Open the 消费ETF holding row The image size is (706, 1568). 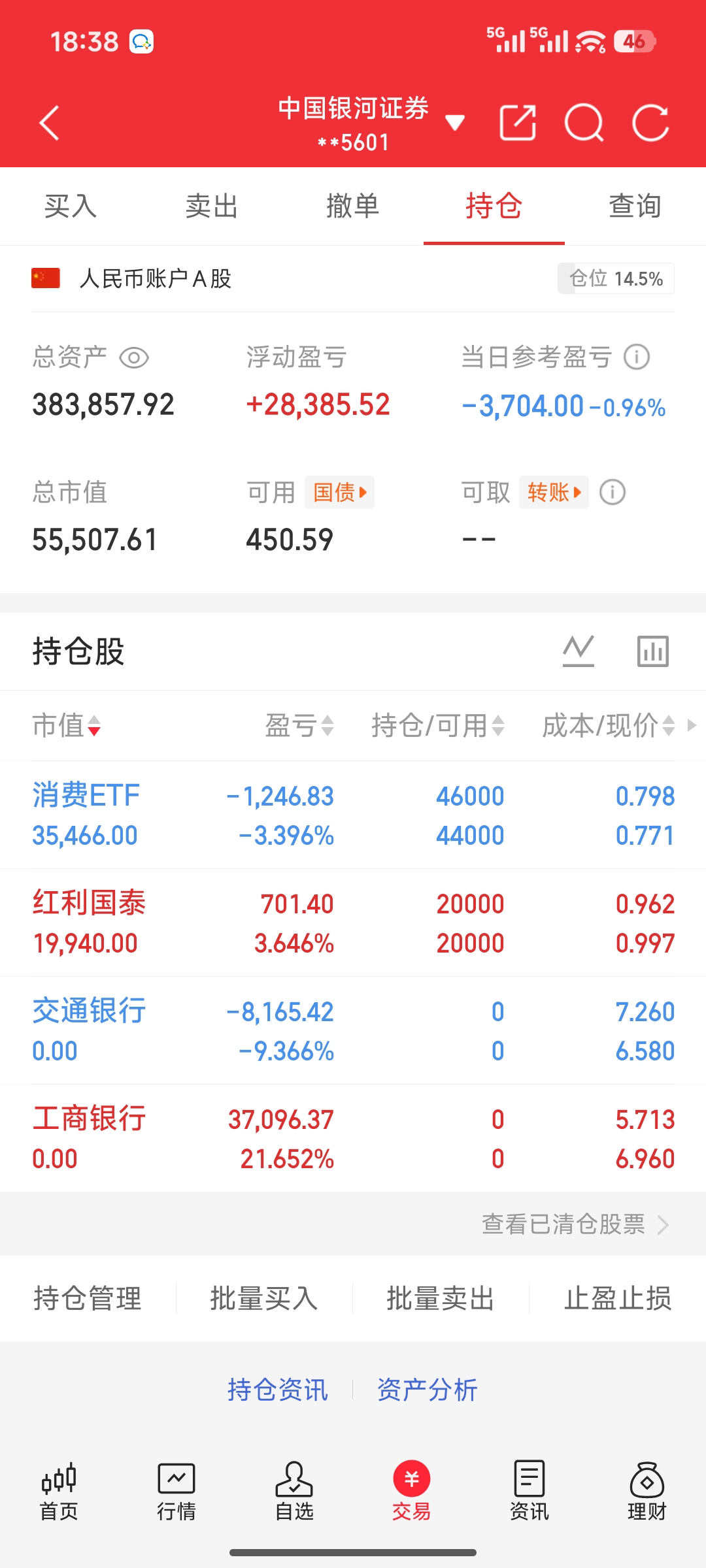click(x=353, y=815)
